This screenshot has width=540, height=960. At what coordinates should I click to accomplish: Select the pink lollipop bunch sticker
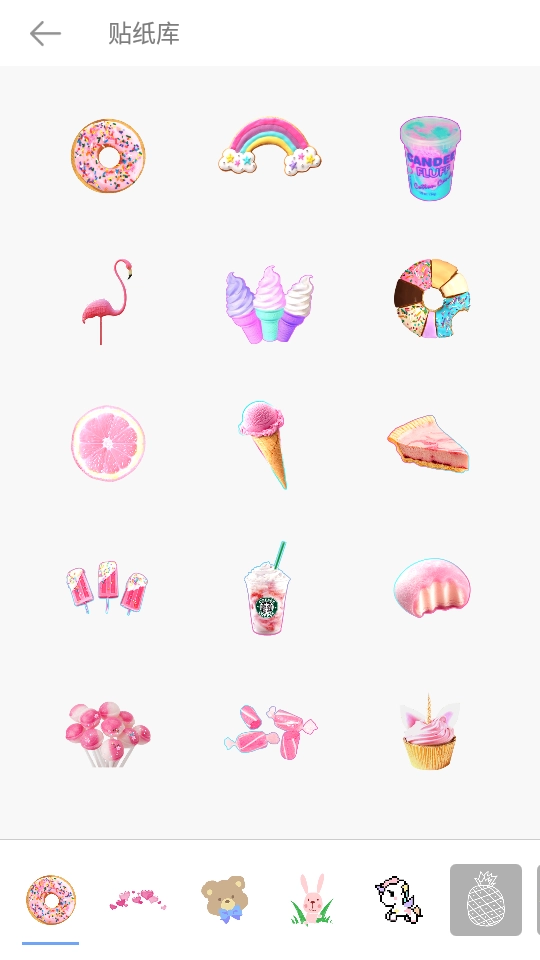click(x=108, y=734)
